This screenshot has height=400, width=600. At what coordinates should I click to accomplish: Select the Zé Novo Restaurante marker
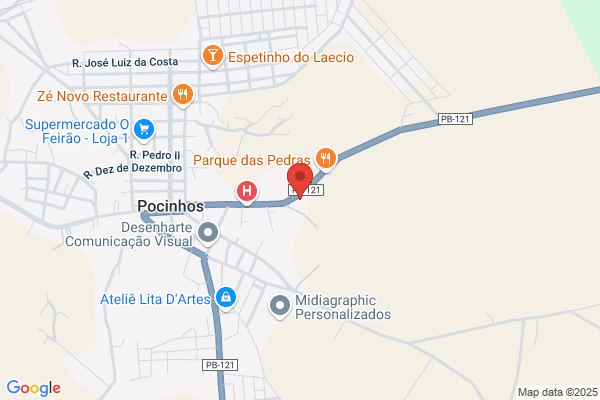pyautogui.click(x=183, y=95)
